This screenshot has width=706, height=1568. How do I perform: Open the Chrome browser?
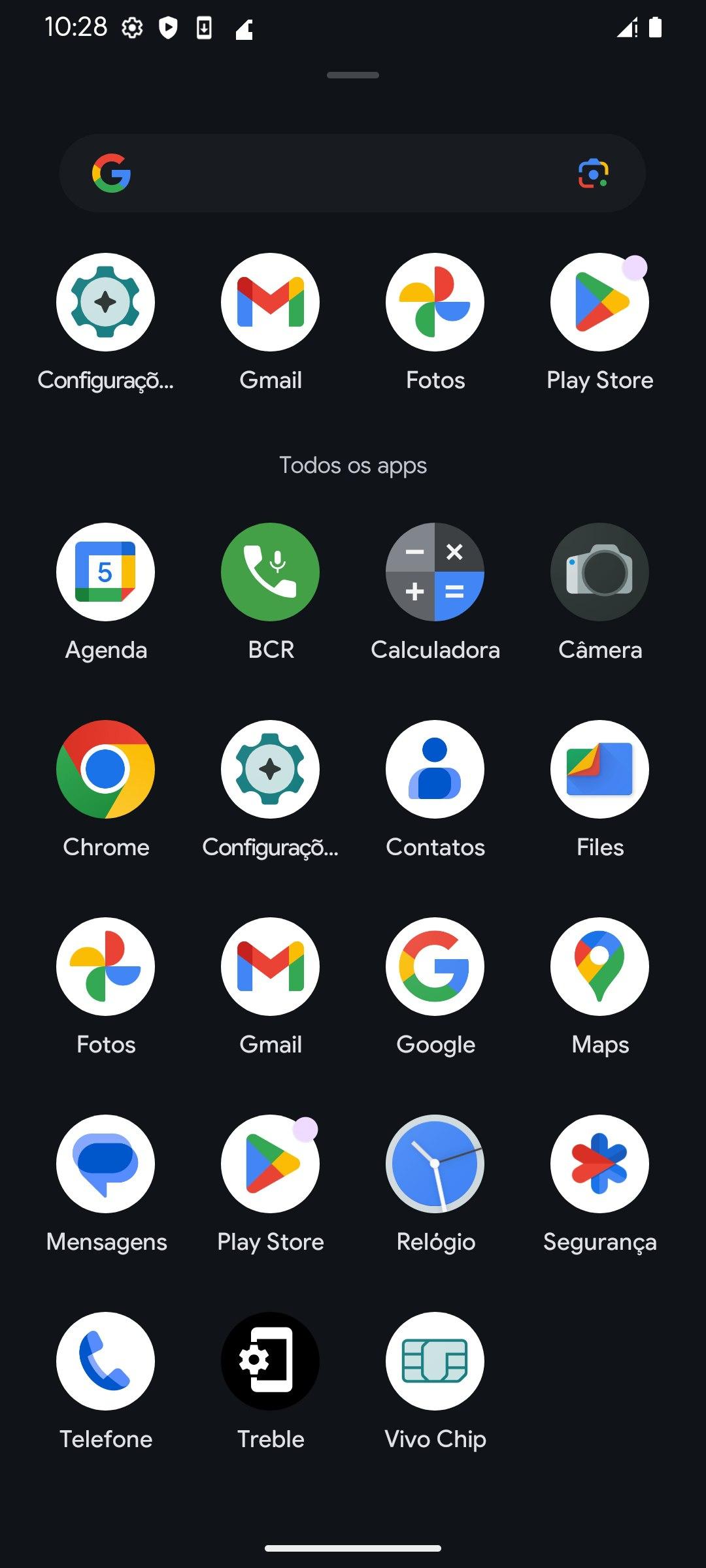point(105,770)
